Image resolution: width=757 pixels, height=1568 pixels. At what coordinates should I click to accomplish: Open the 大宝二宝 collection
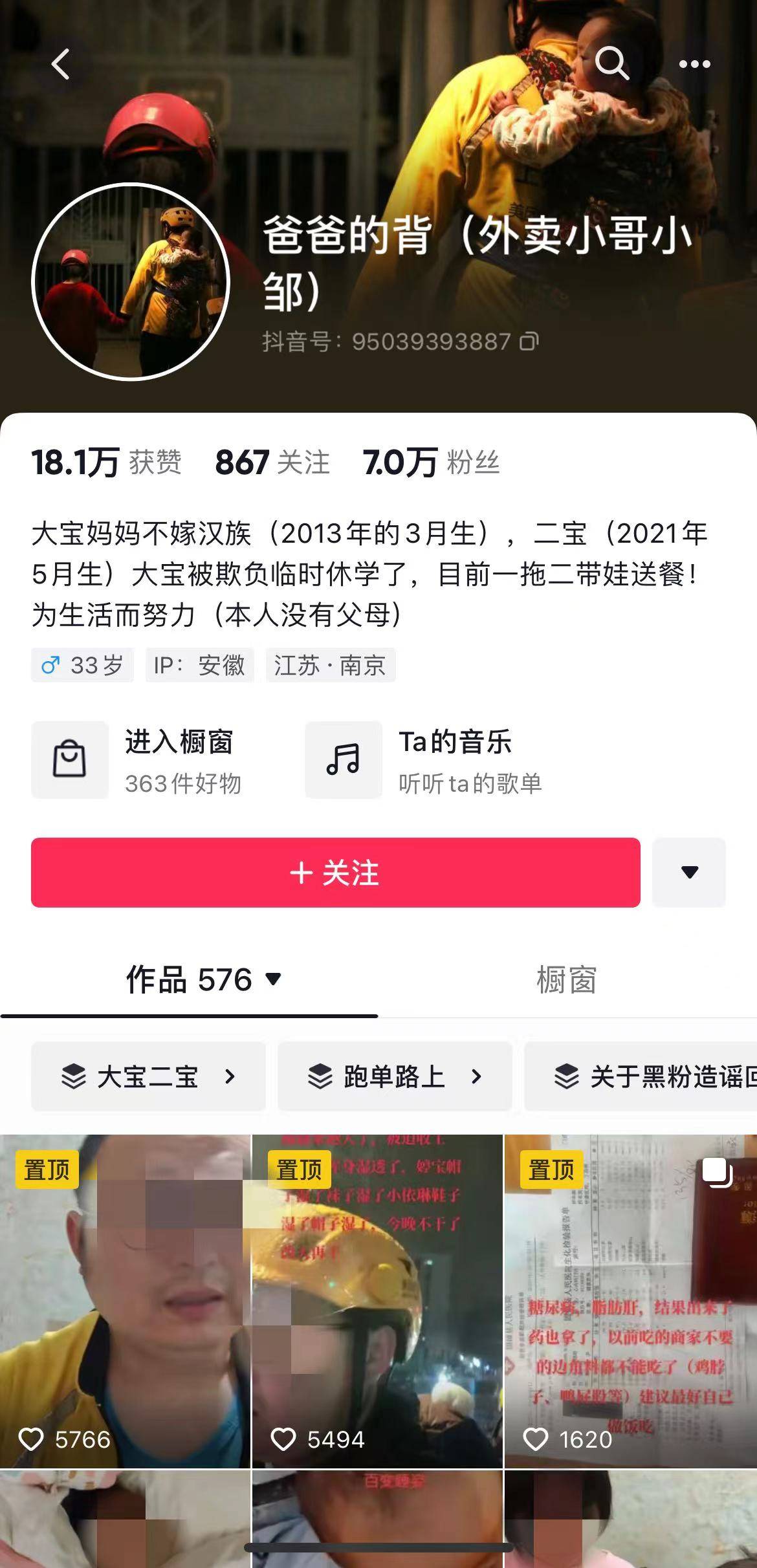(x=148, y=1076)
